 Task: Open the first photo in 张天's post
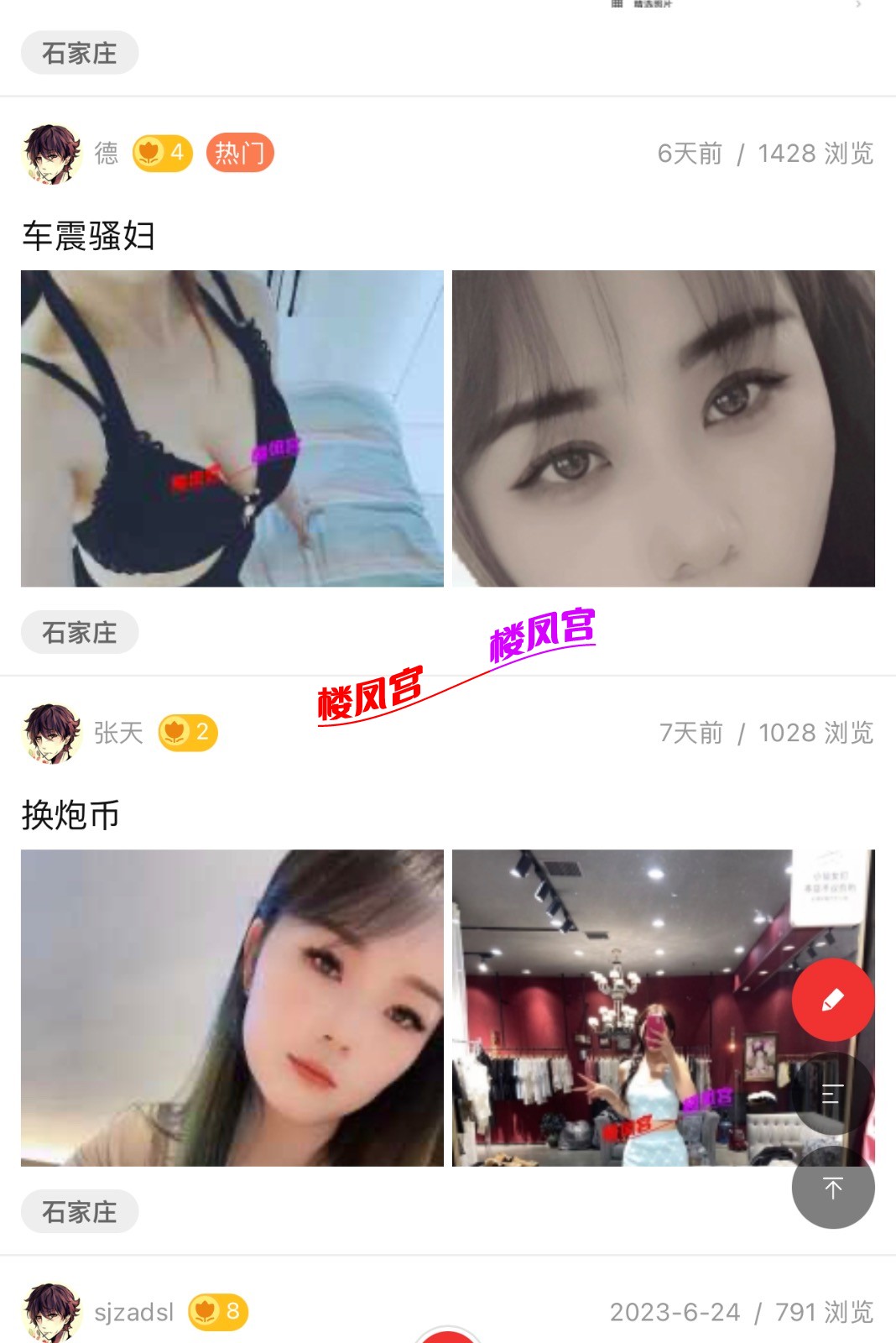tap(232, 1007)
